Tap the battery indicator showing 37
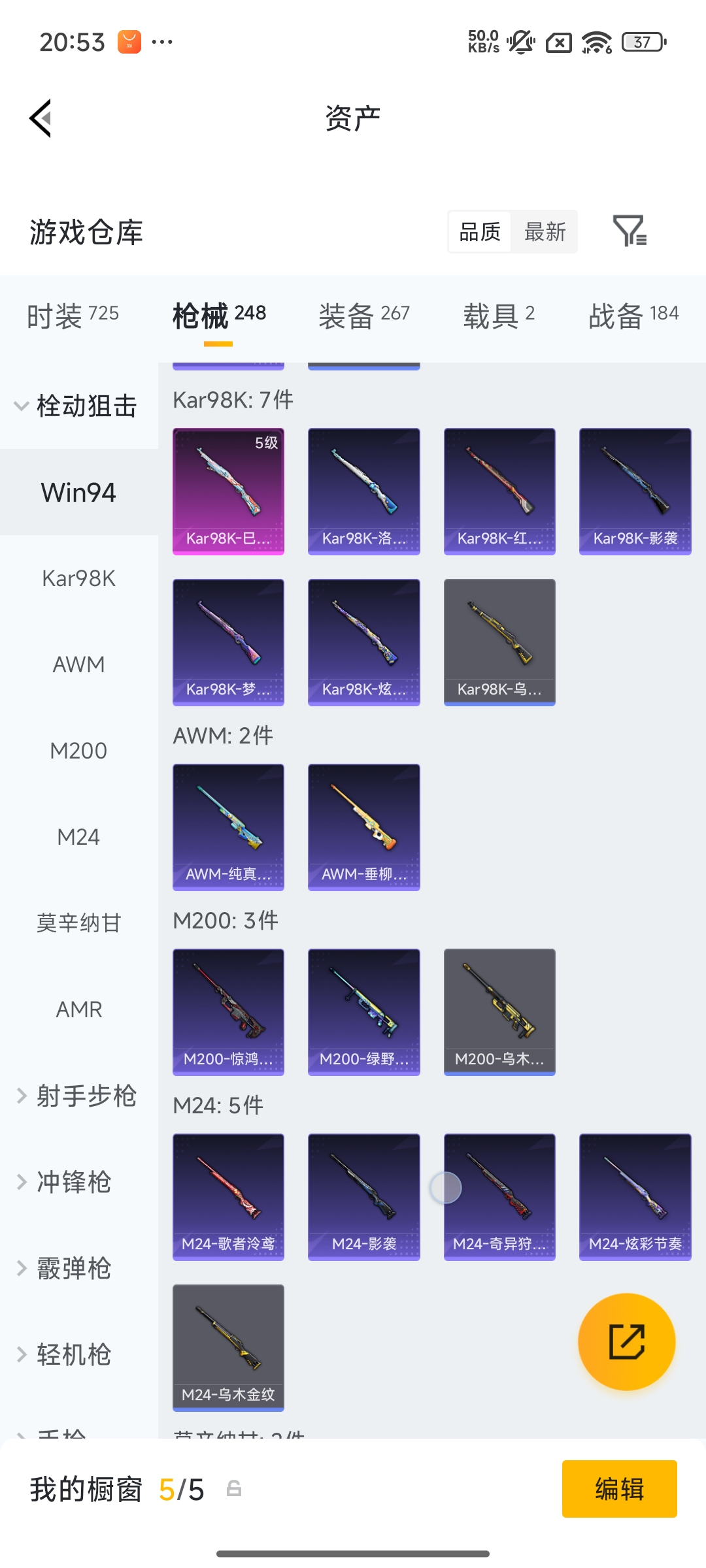 coord(641,43)
